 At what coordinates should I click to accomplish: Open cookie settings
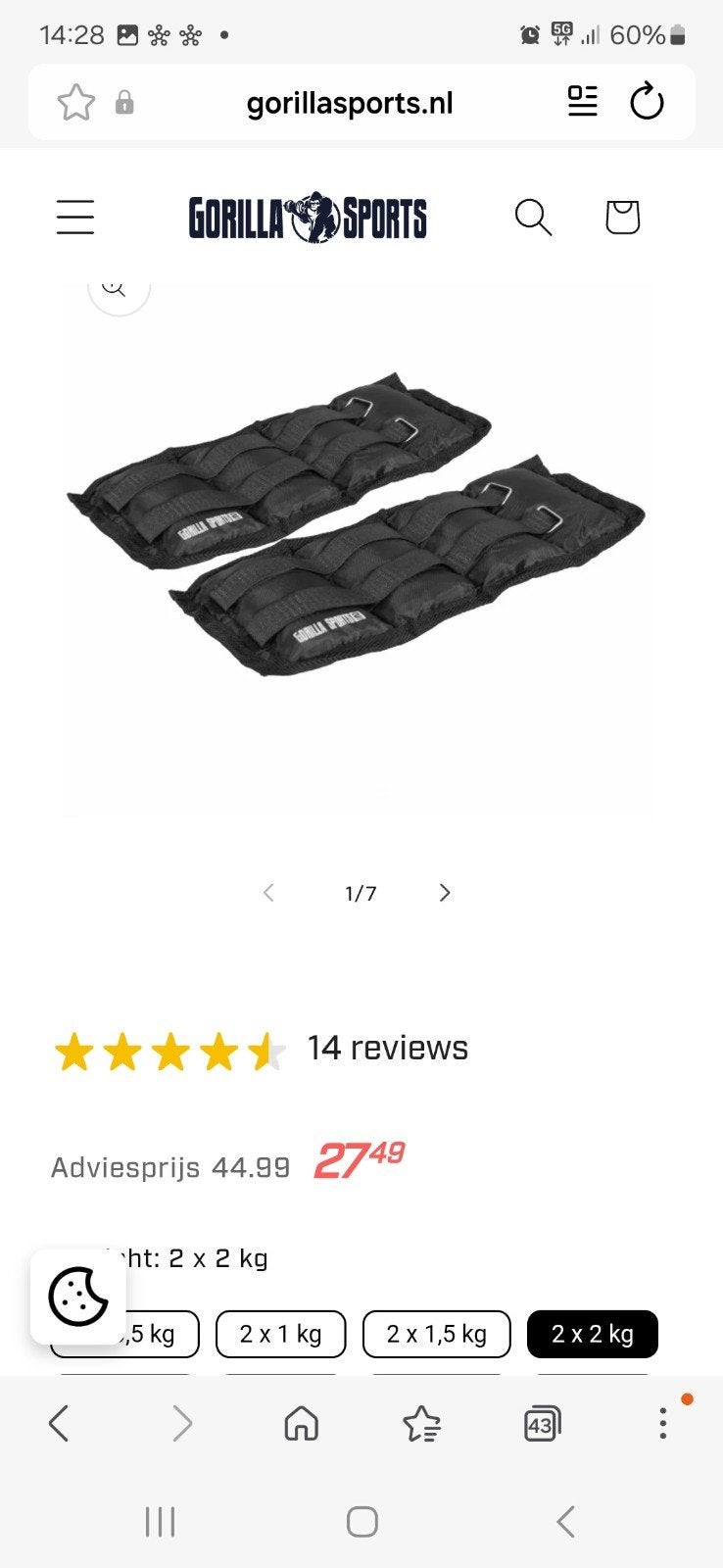[78, 1297]
